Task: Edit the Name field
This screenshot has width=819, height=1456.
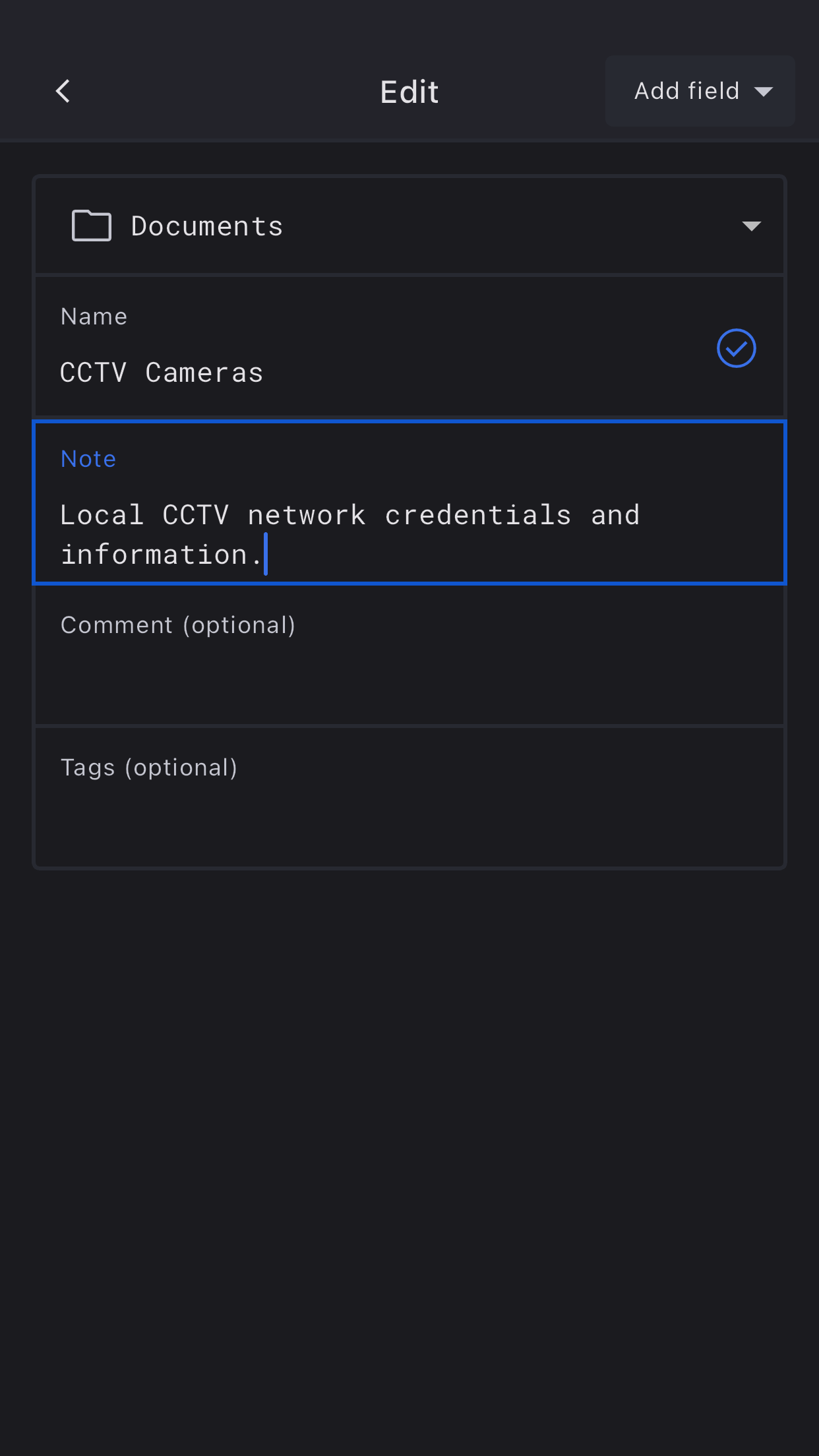Action: click(x=330, y=372)
